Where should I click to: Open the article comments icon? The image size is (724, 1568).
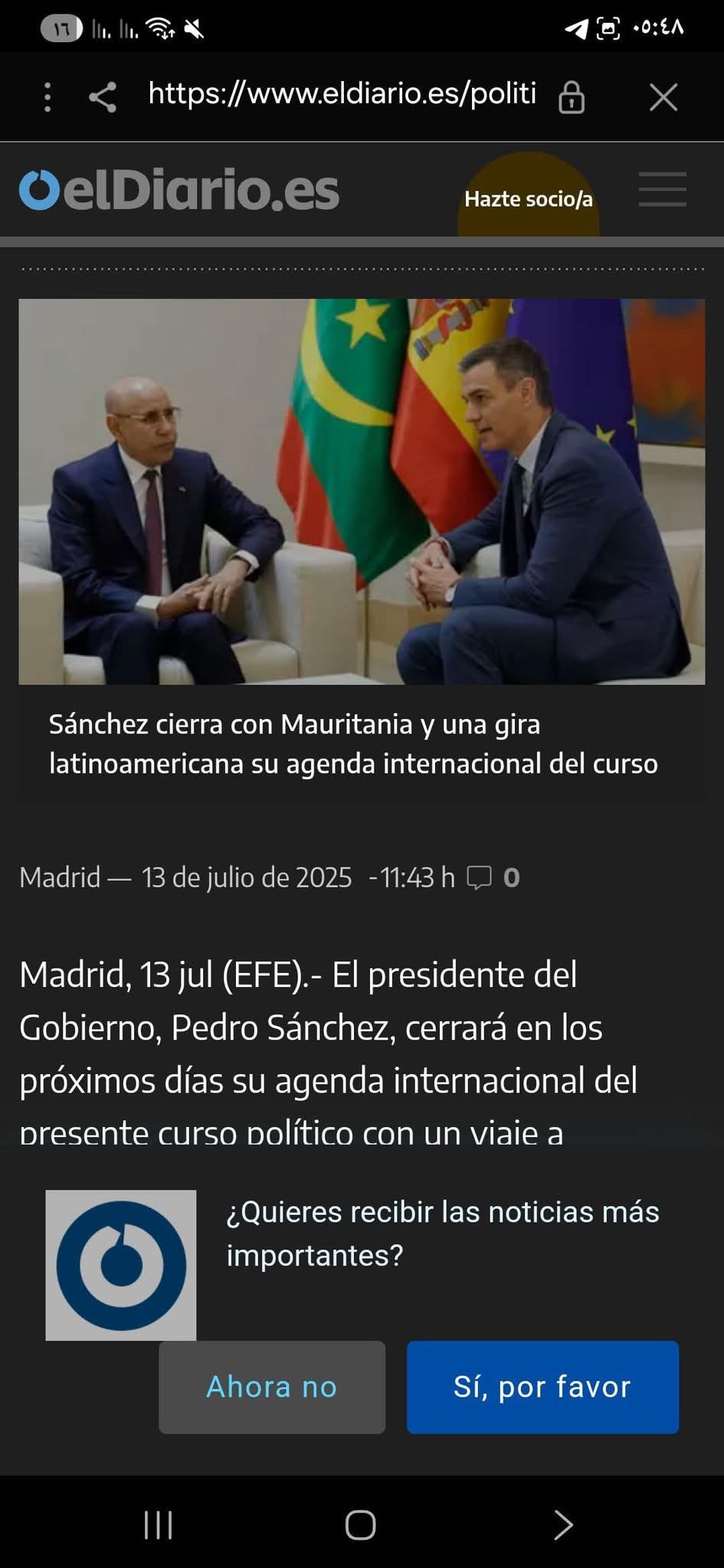(480, 877)
